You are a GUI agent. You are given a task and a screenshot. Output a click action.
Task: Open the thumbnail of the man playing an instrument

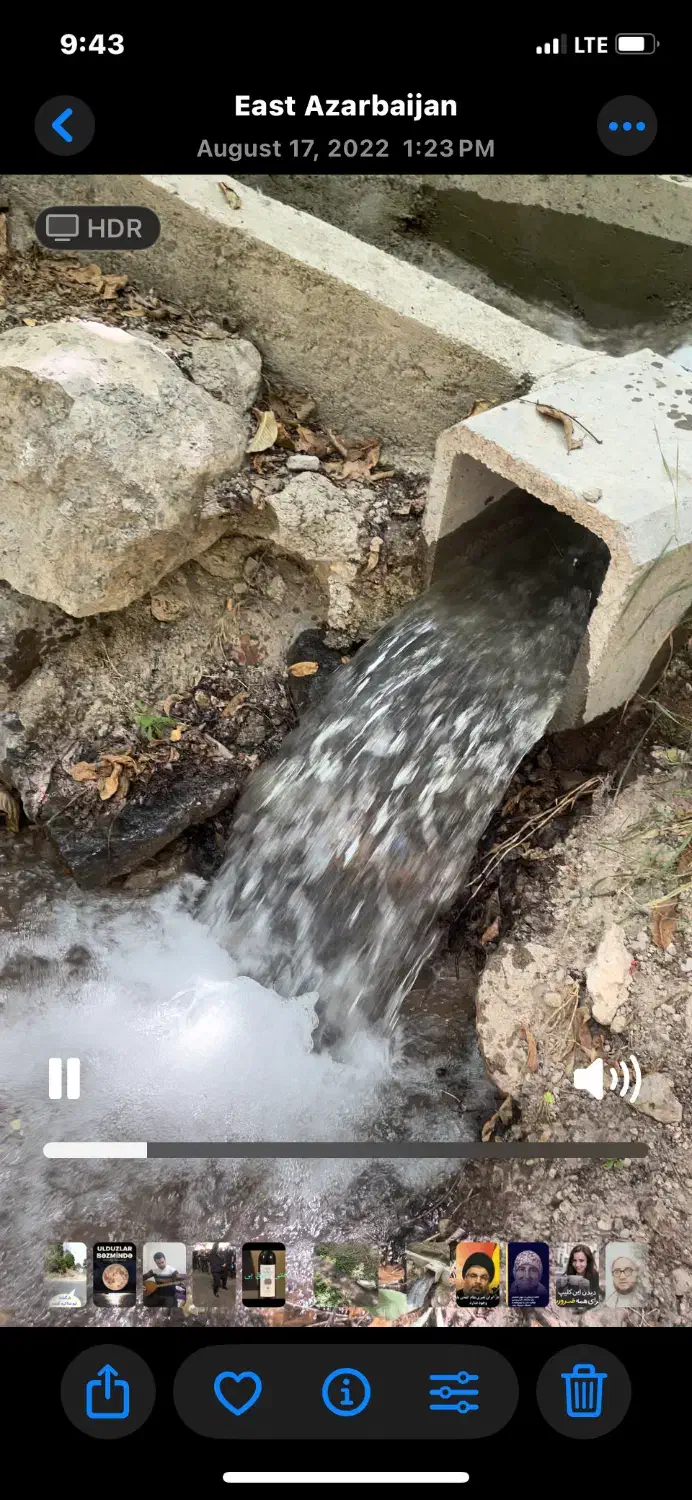164,1275
